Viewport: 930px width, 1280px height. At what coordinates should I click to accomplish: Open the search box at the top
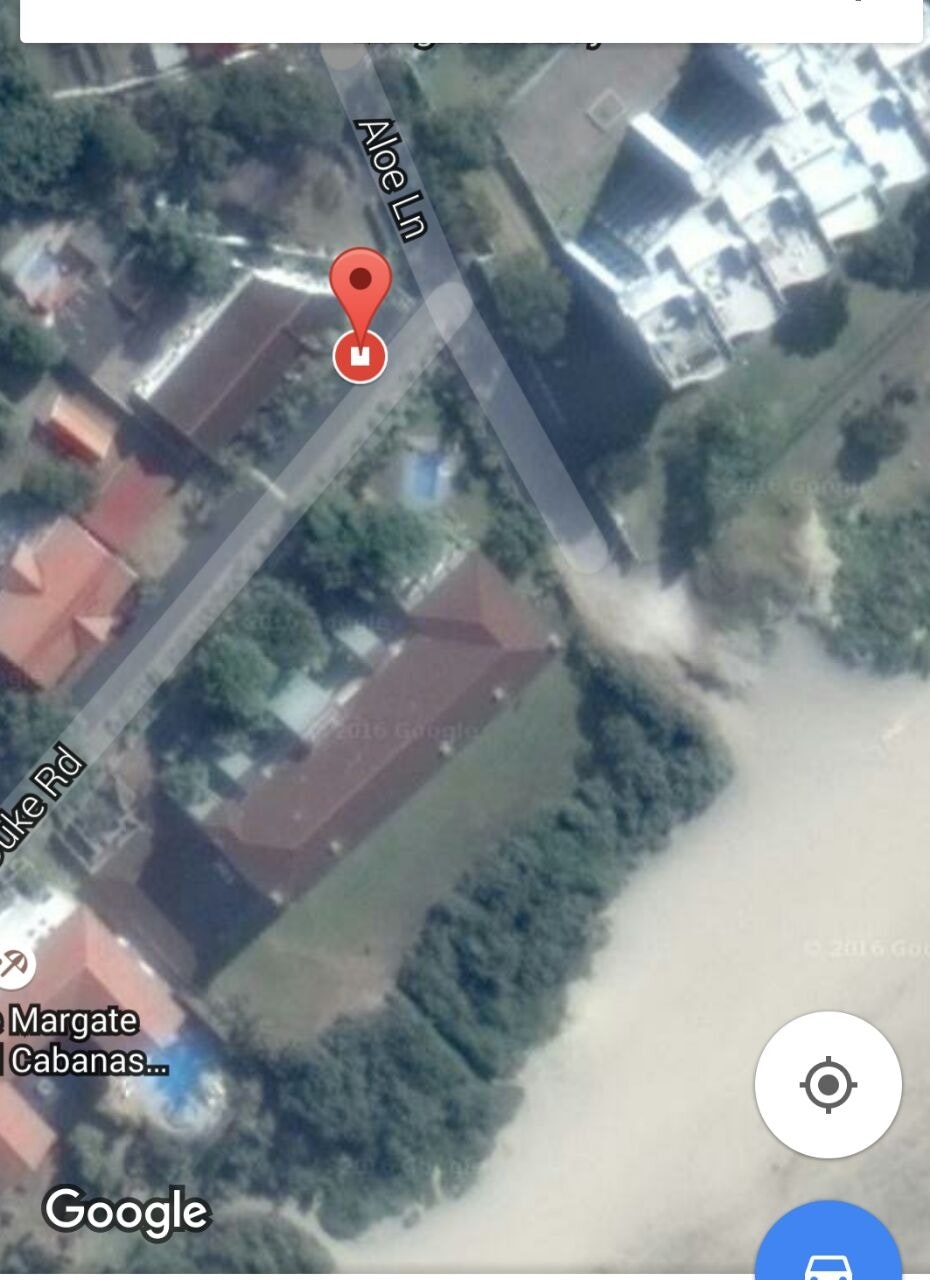[x=470, y=20]
